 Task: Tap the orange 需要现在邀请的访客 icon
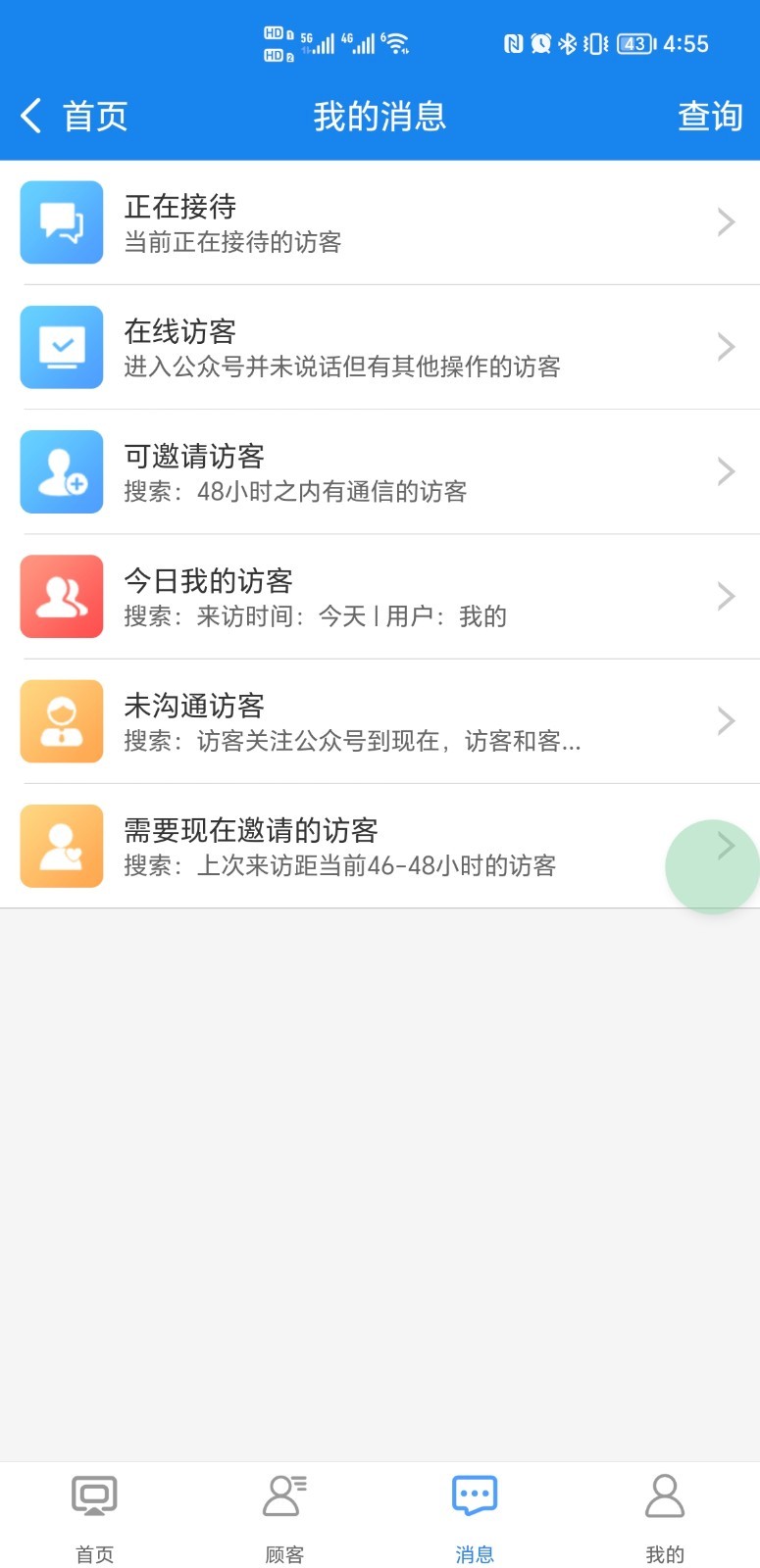62,846
